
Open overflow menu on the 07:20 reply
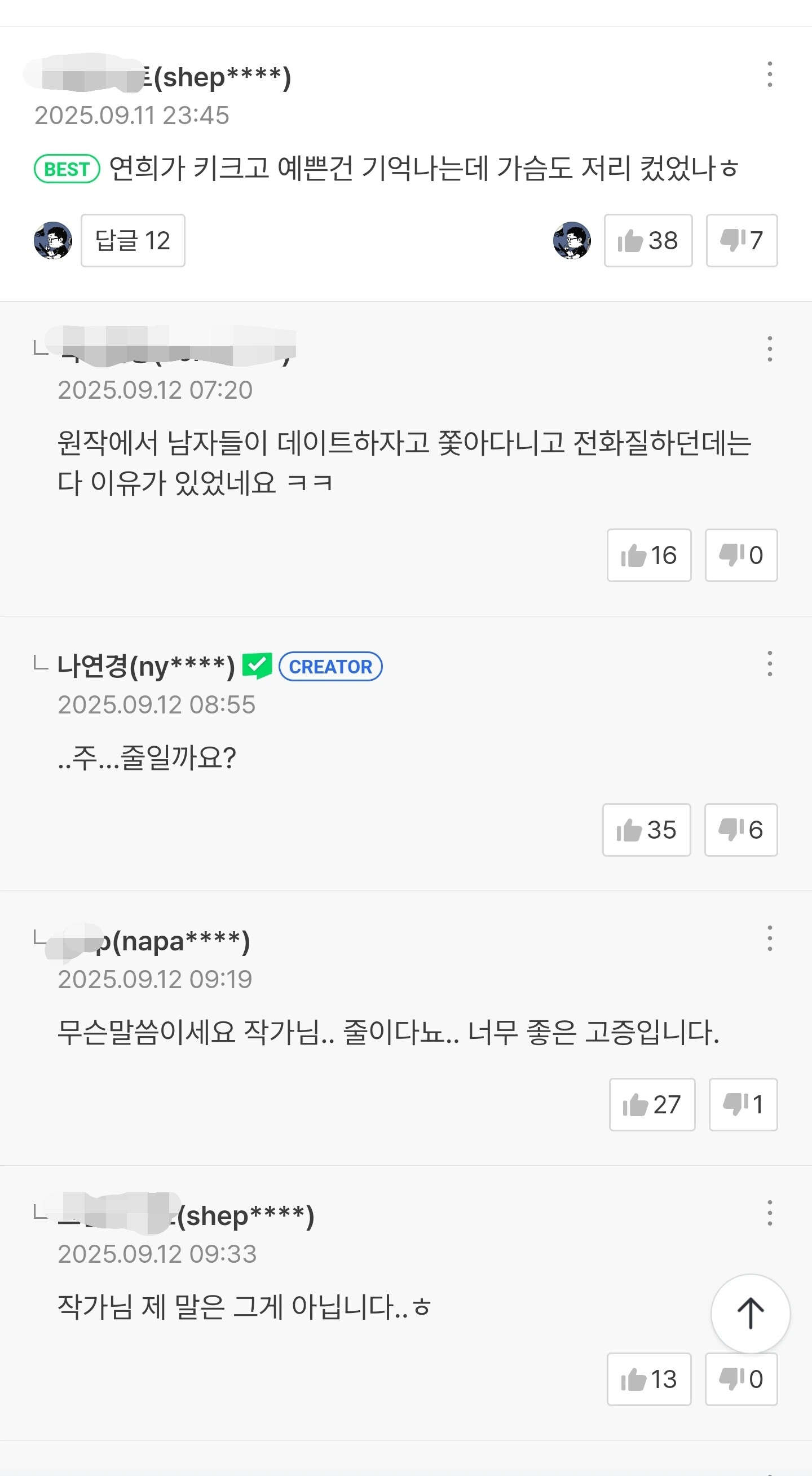click(770, 349)
